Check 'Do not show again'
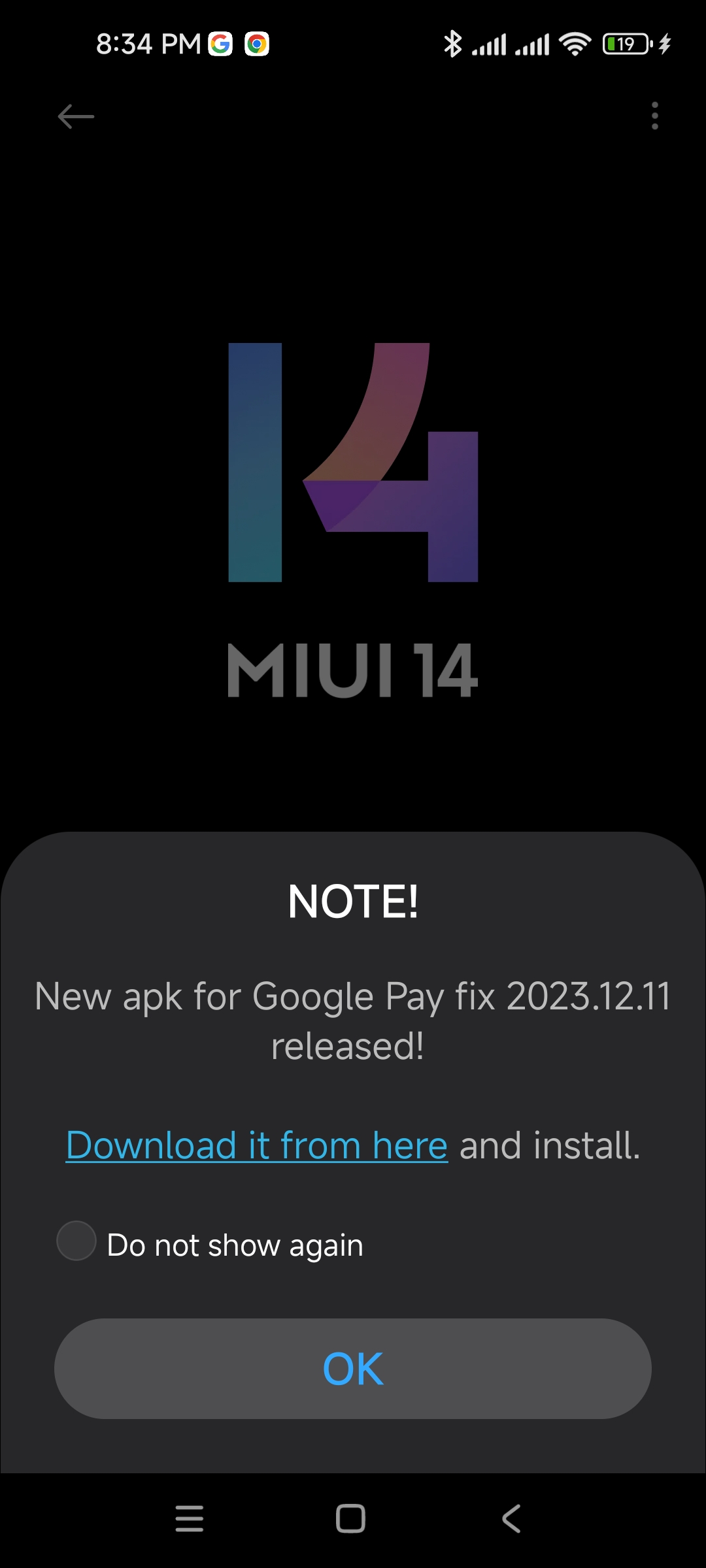The width and height of the screenshot is (706, 1568). [x=76, y=1241]
